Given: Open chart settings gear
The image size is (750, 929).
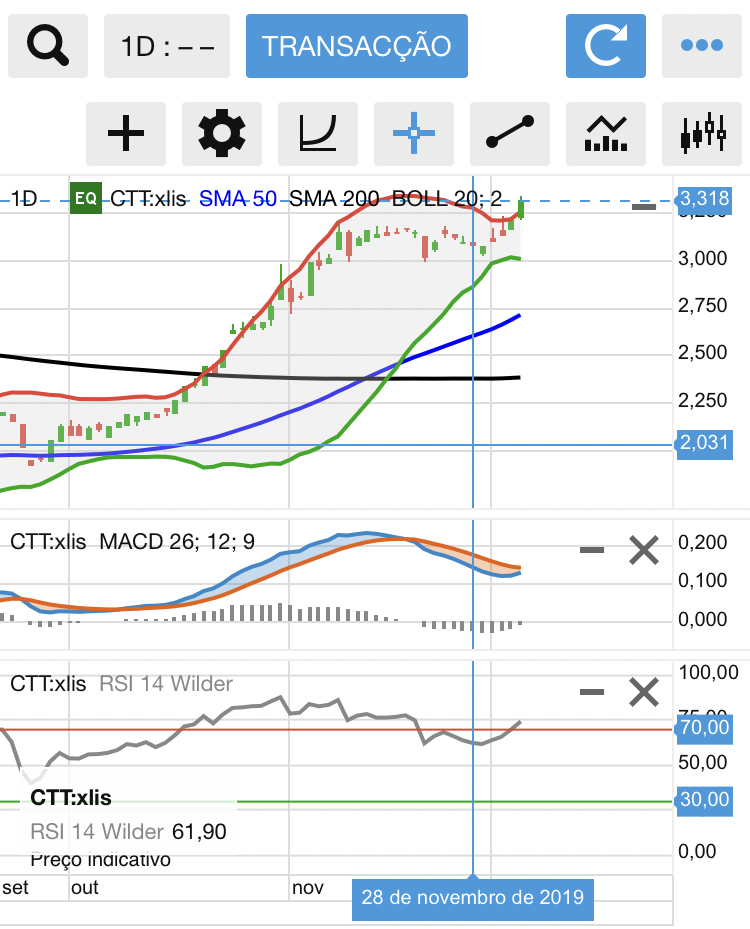Looking at the screenshot, I should 222,133.
